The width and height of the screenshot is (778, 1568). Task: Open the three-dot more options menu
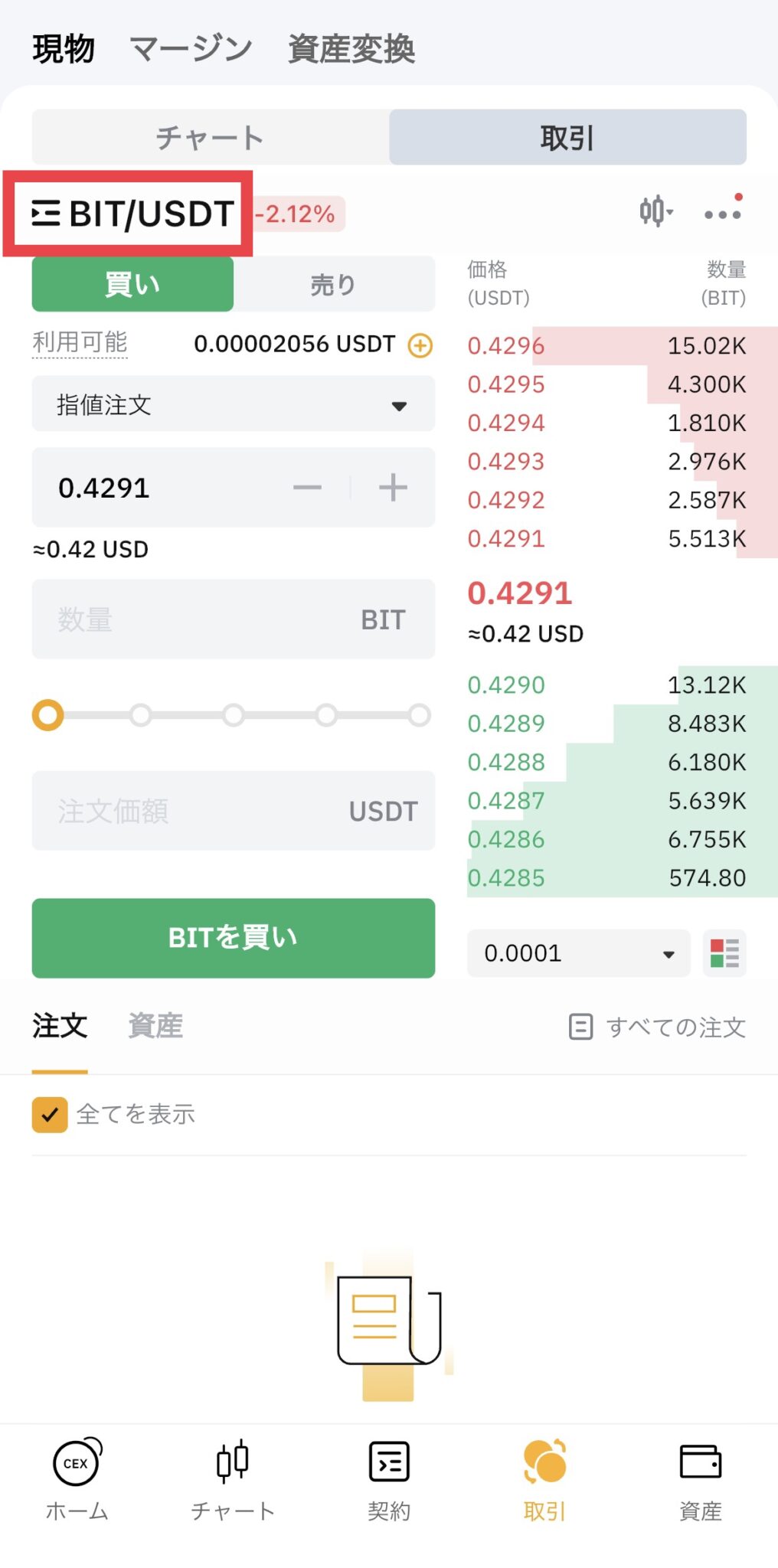click(721, 214)
